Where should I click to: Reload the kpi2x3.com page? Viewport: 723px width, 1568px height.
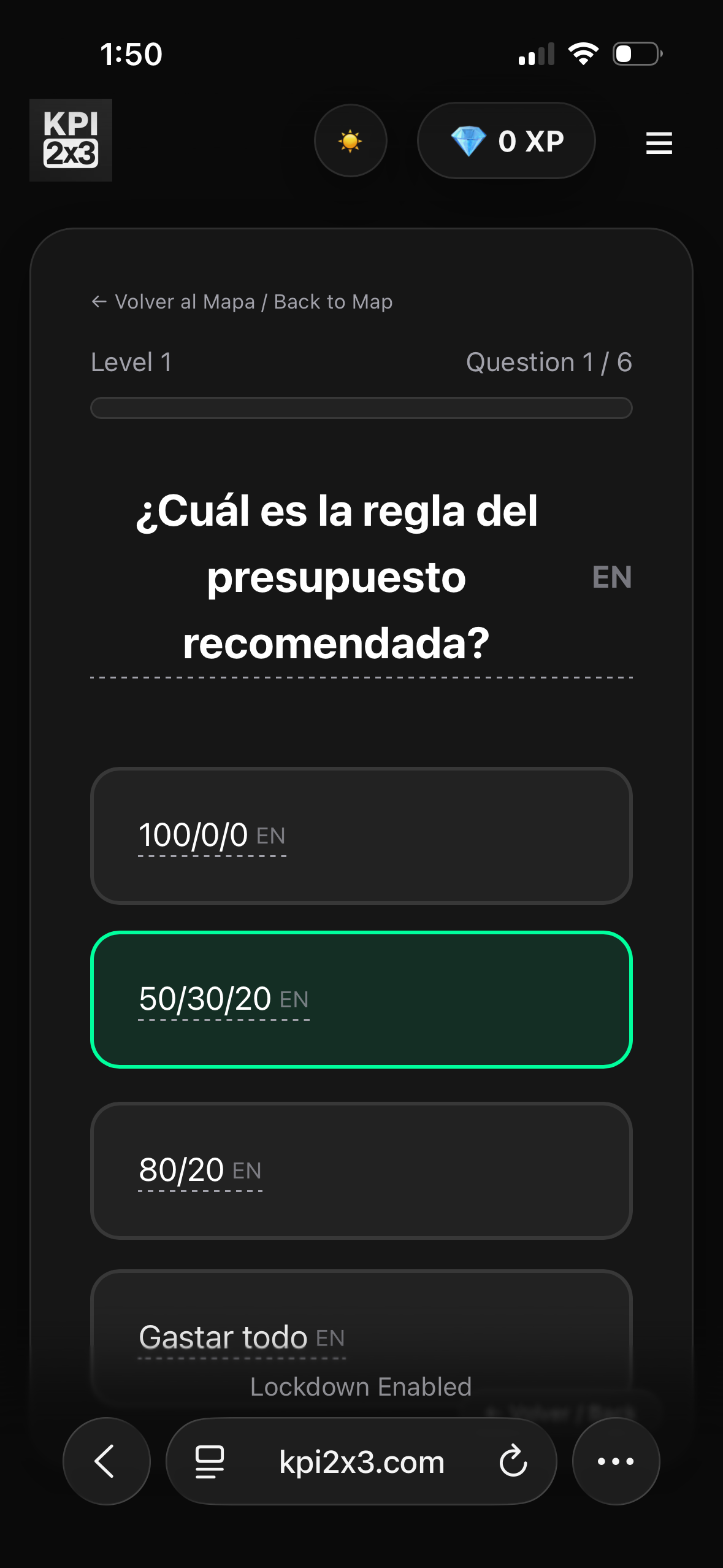pos(513,1461)
